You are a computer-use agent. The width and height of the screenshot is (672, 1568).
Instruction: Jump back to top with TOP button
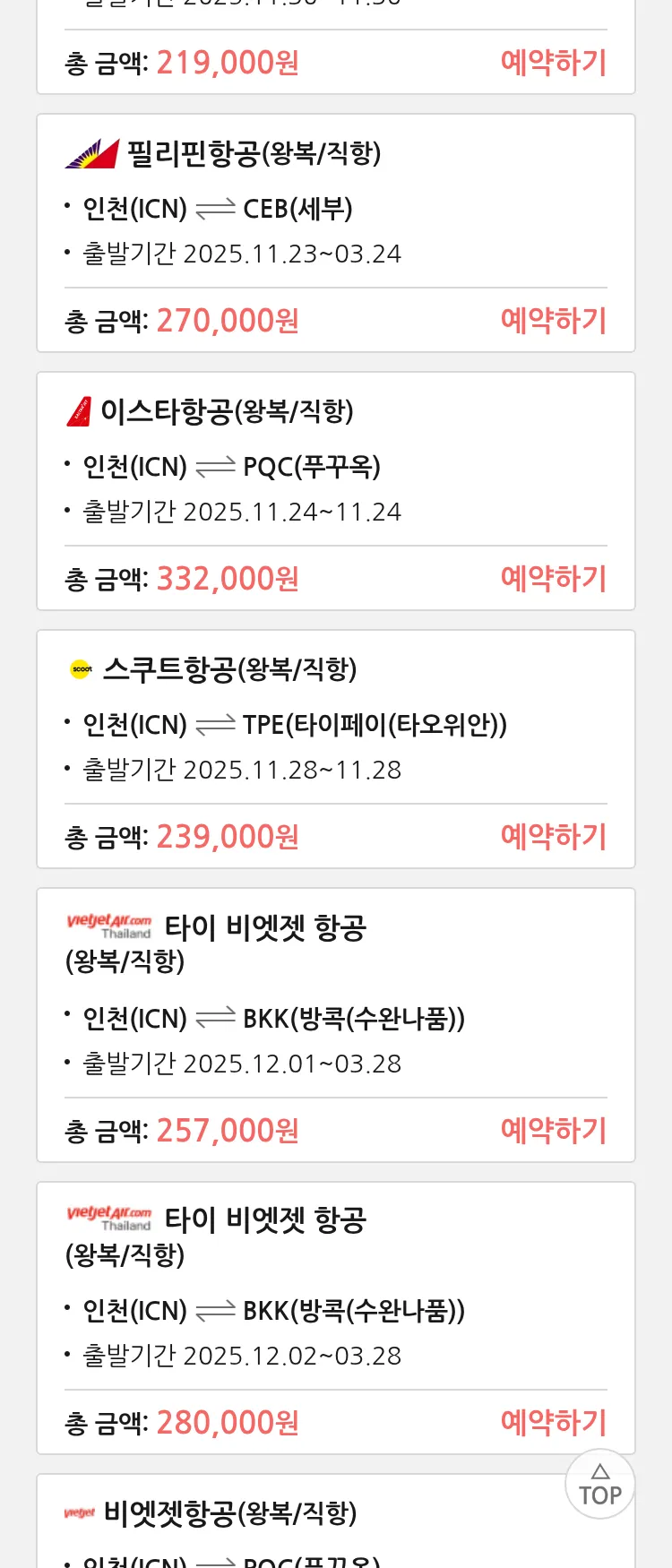click(x=599, y=1485)
